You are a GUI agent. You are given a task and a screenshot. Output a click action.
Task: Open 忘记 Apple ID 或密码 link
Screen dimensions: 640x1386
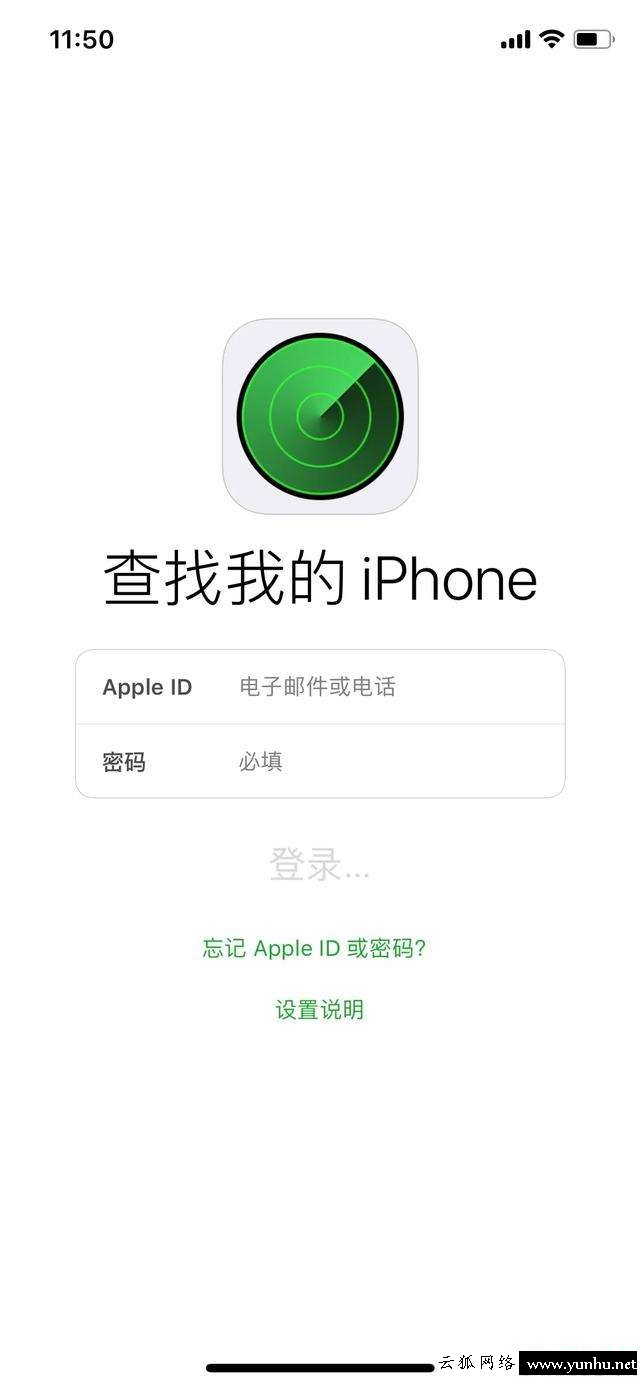click(314, 948)
